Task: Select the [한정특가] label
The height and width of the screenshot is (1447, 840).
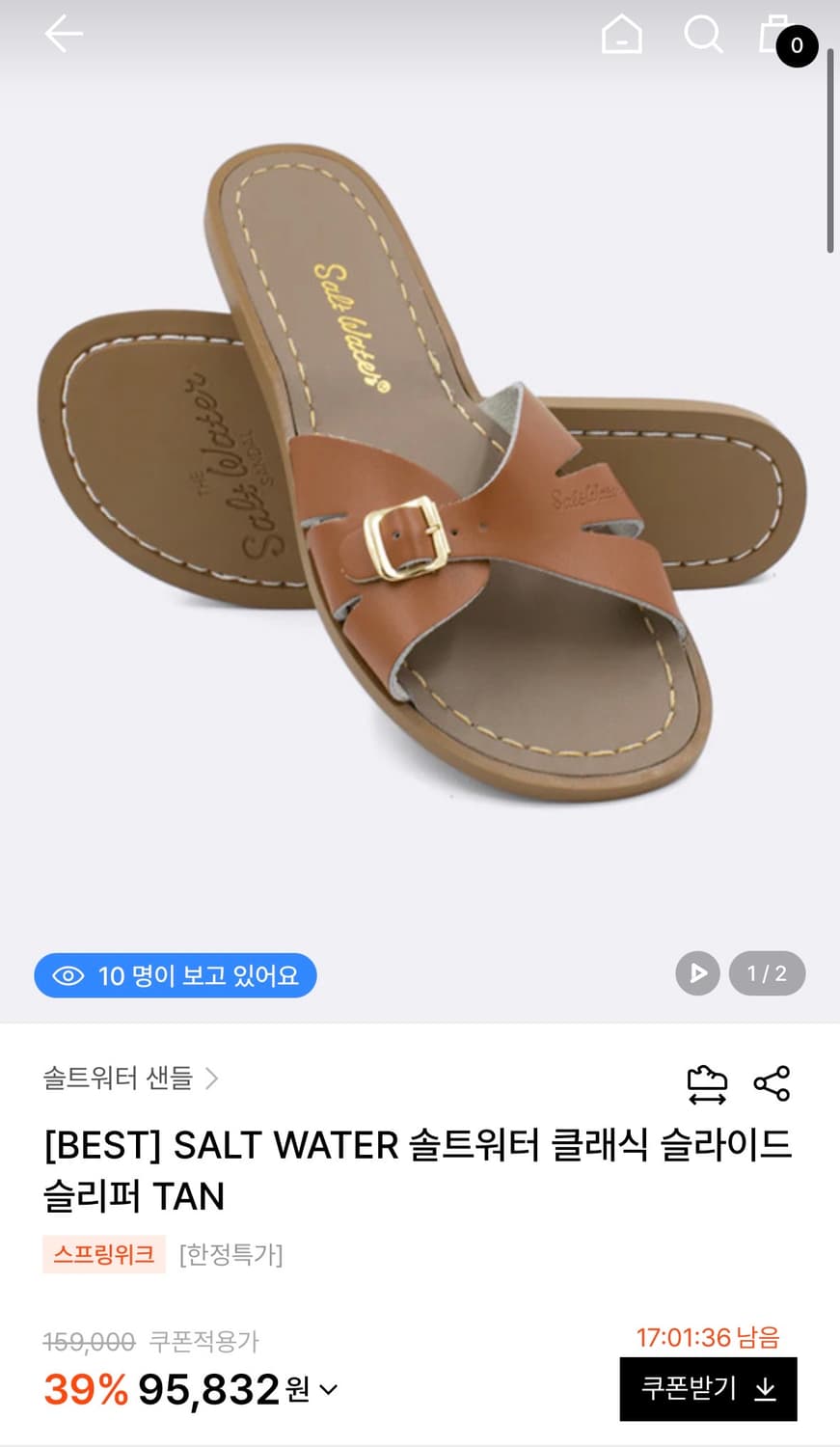Action: pos(230,1255)
